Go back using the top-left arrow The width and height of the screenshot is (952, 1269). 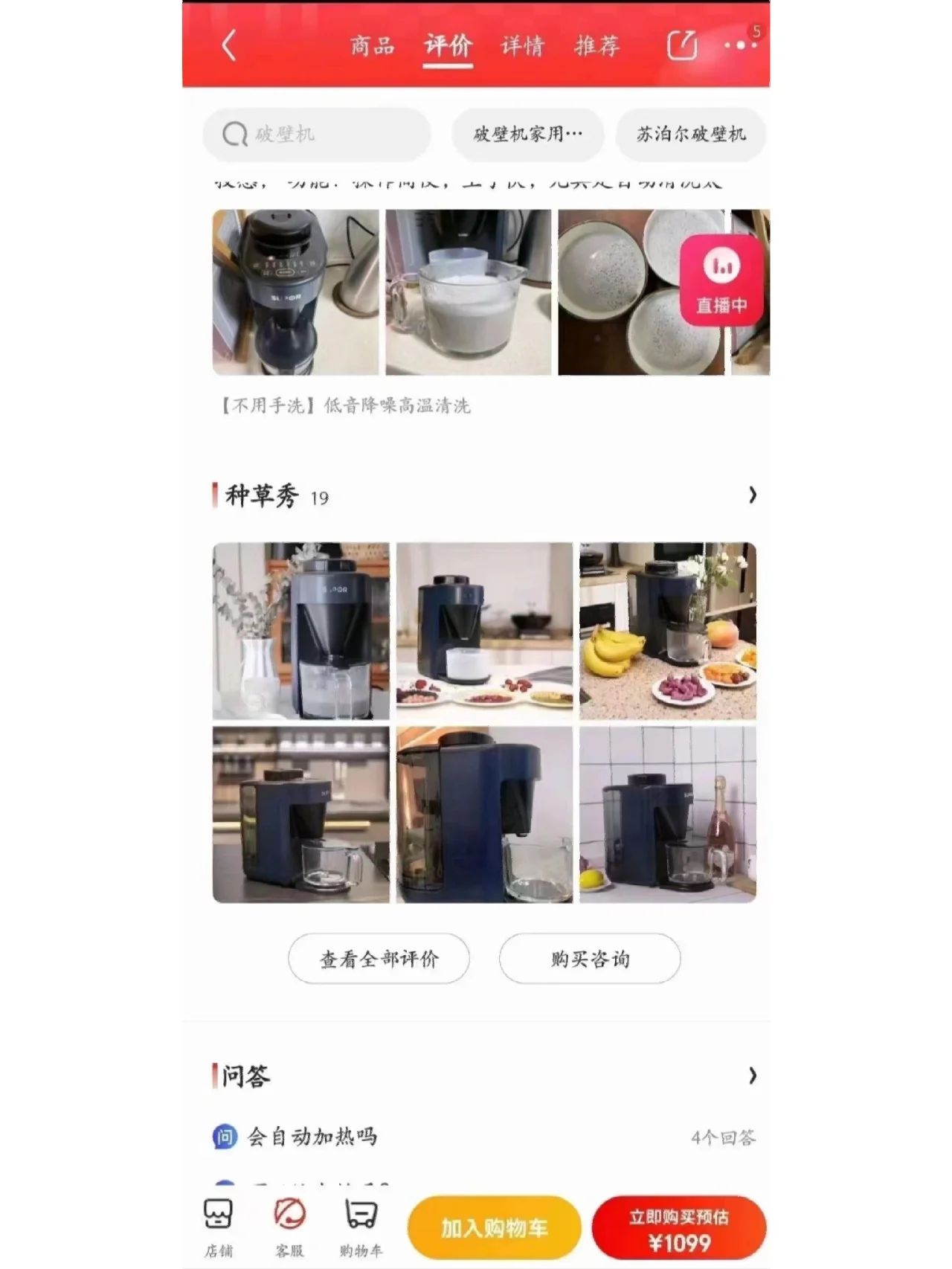tap(229, 45)
